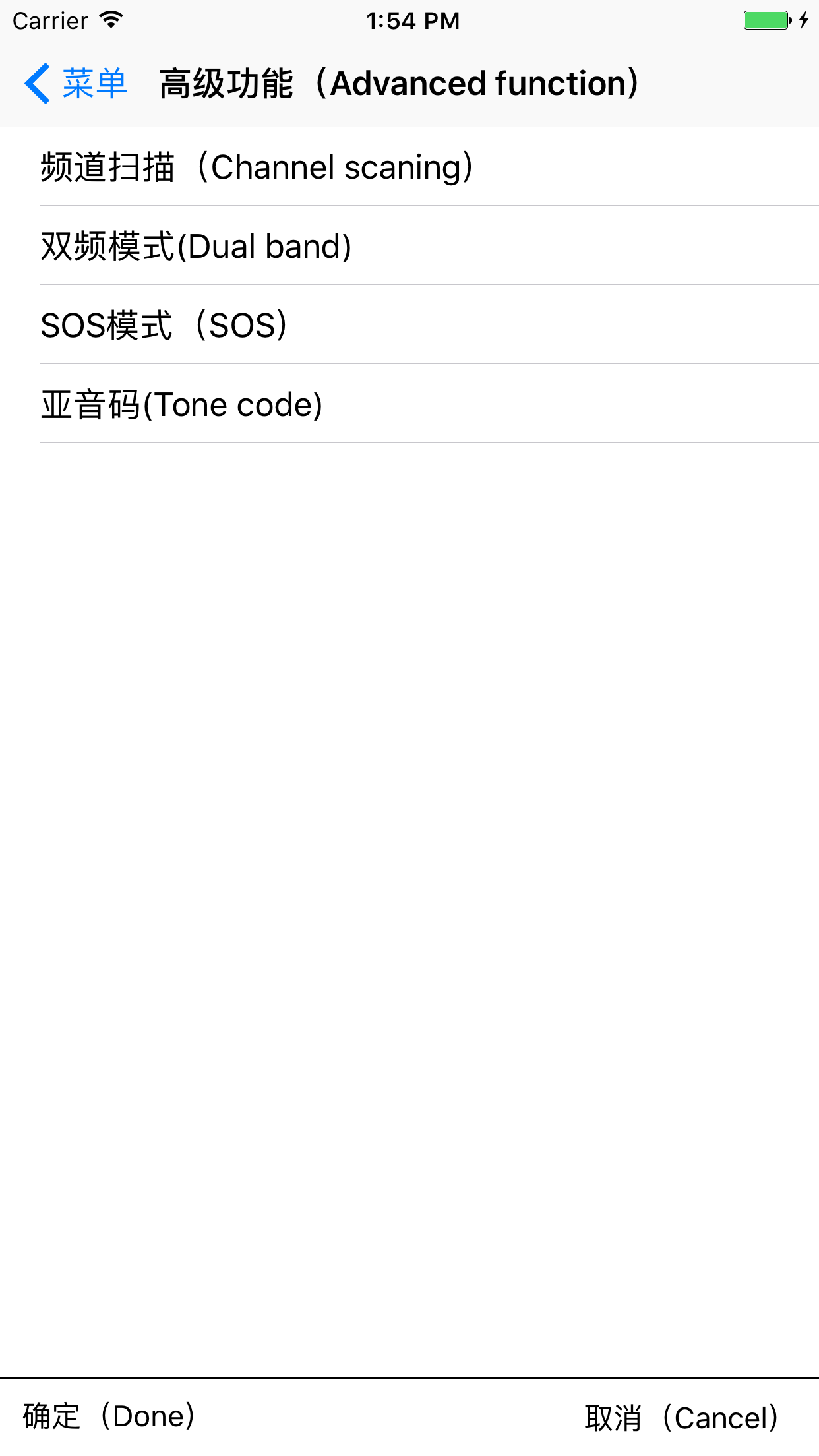
Task: Tap the signal area left of the clock
Action: tap(111, 20)
